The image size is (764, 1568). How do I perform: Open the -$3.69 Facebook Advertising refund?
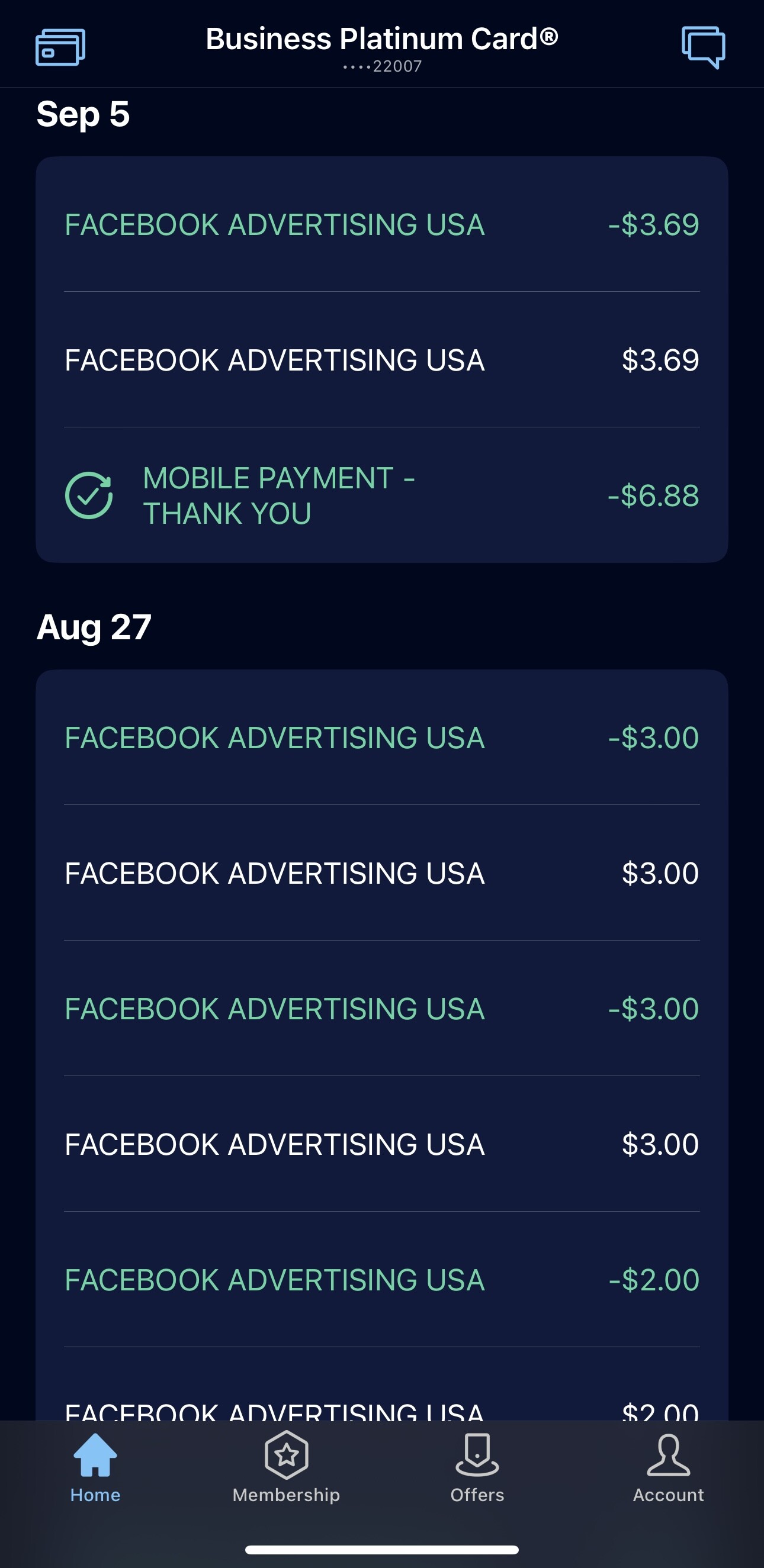click(x=382, y=225)
